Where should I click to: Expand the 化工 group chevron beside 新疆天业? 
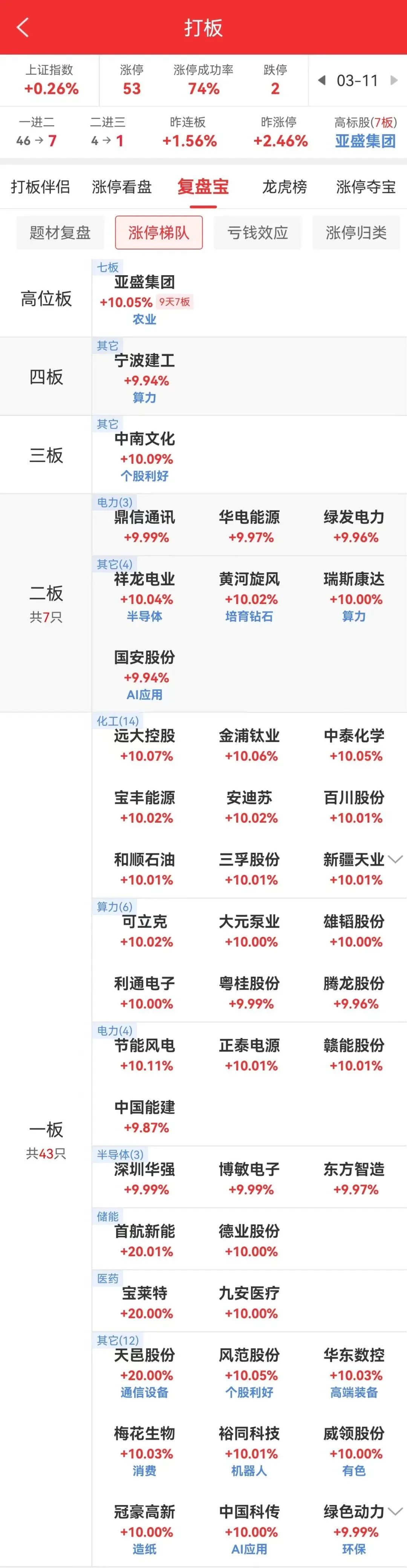pos(395,859)
